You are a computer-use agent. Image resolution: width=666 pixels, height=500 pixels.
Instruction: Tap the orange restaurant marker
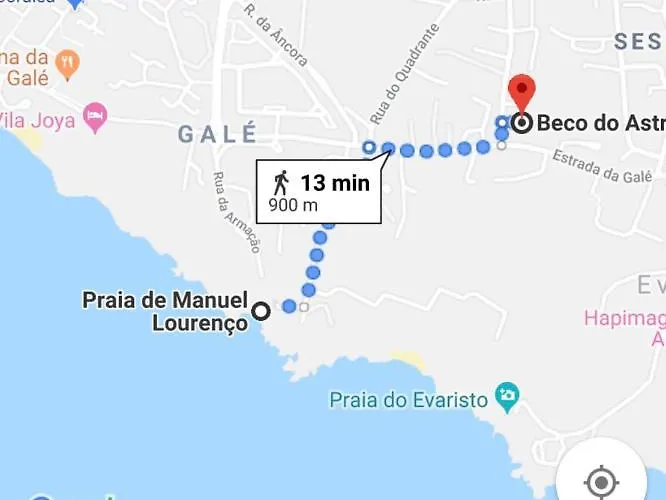click(x=67, y=64)
